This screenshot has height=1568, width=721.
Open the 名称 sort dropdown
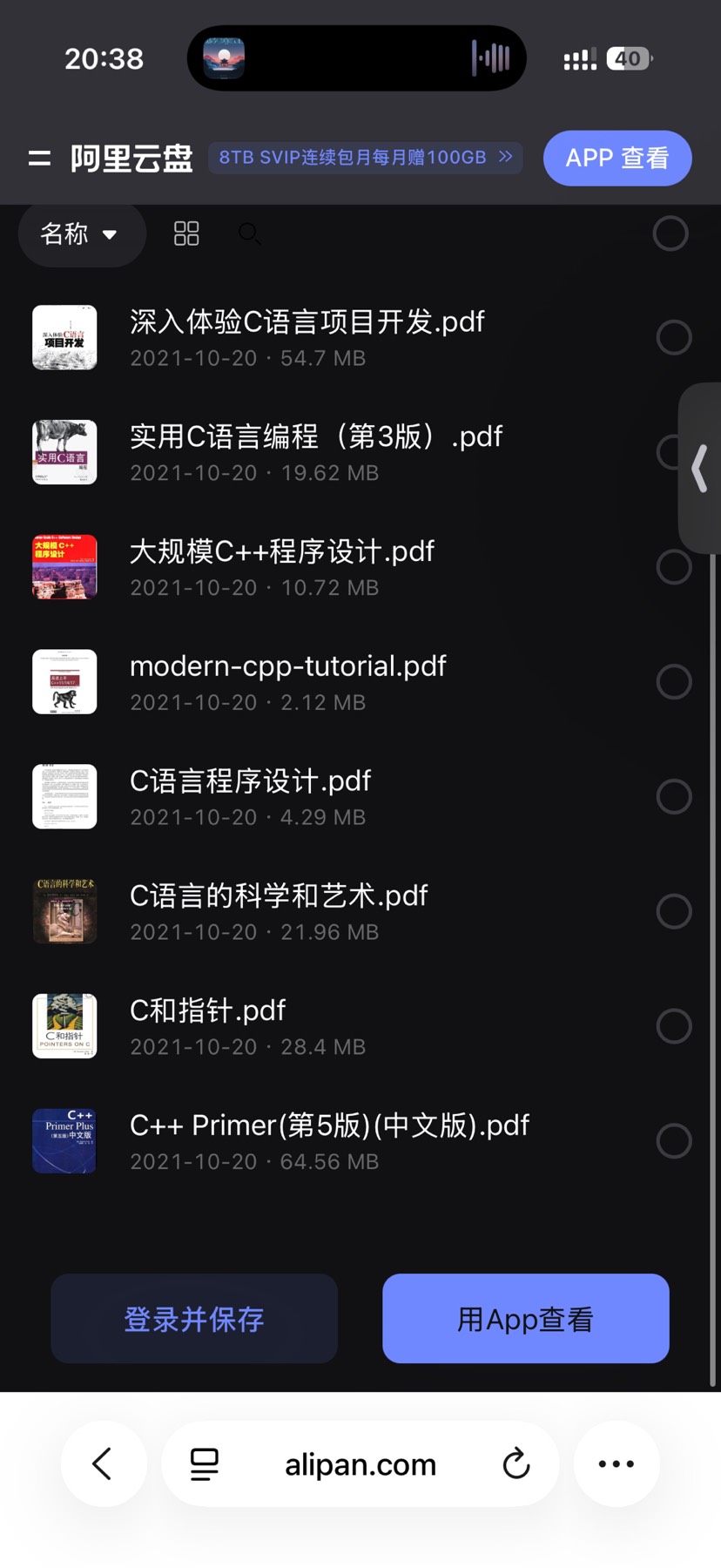[81, 233]
